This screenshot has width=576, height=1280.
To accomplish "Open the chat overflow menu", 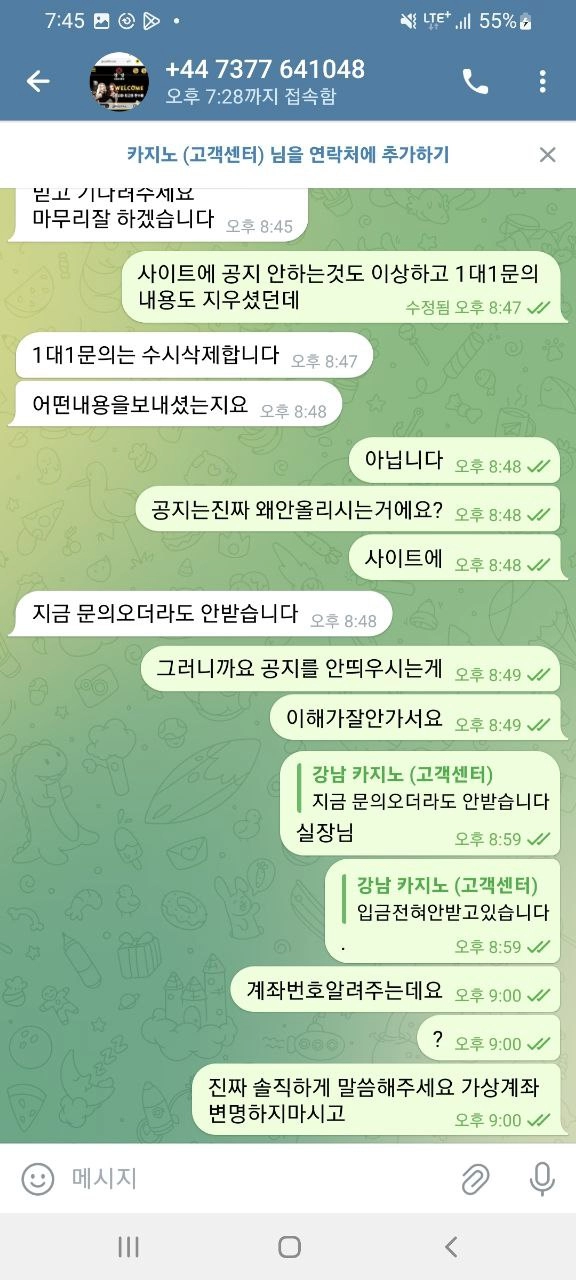I will point(542,82).
